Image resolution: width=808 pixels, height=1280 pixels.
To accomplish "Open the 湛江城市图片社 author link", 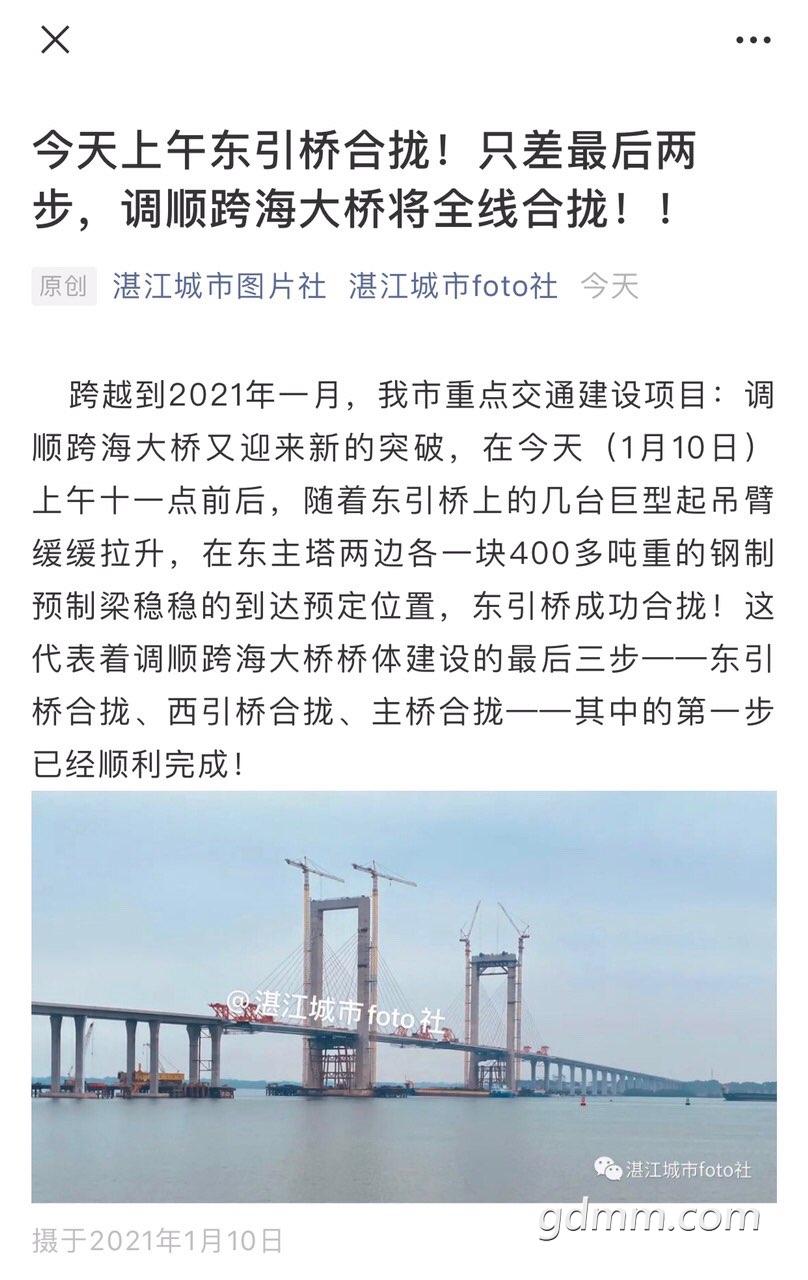I will click(219, 287).
